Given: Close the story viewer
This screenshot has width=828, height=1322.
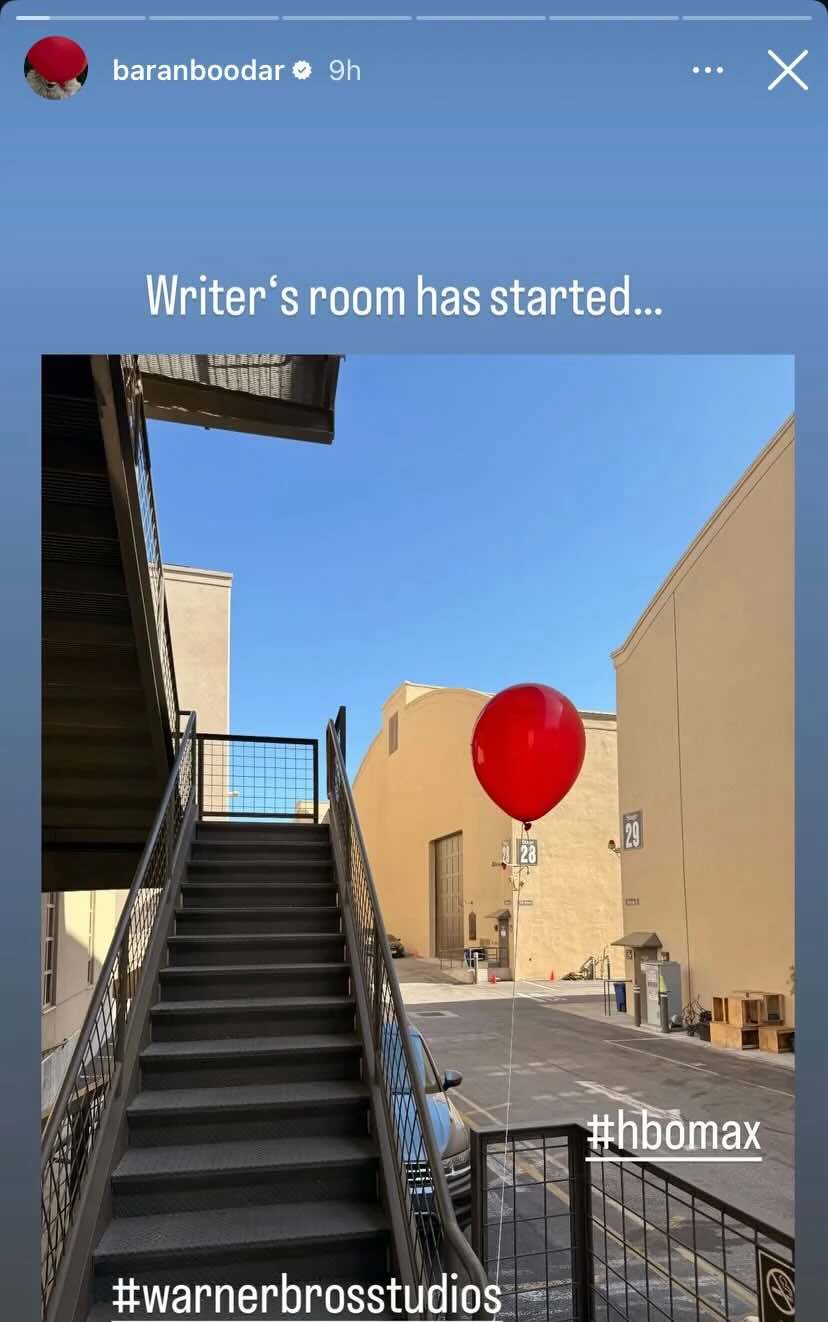Looking at the screenshot, I should [x=787, y=70].
